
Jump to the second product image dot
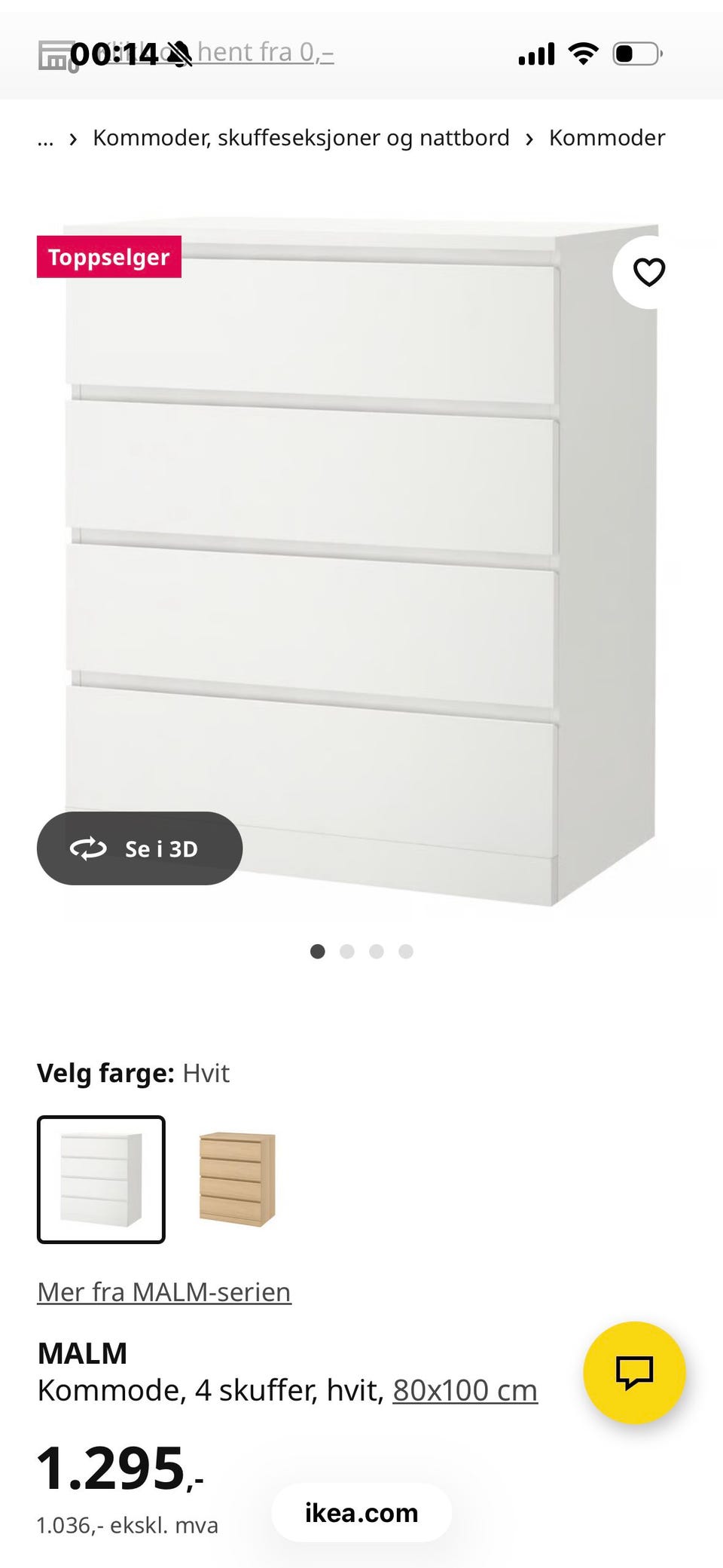click(347, 952)
